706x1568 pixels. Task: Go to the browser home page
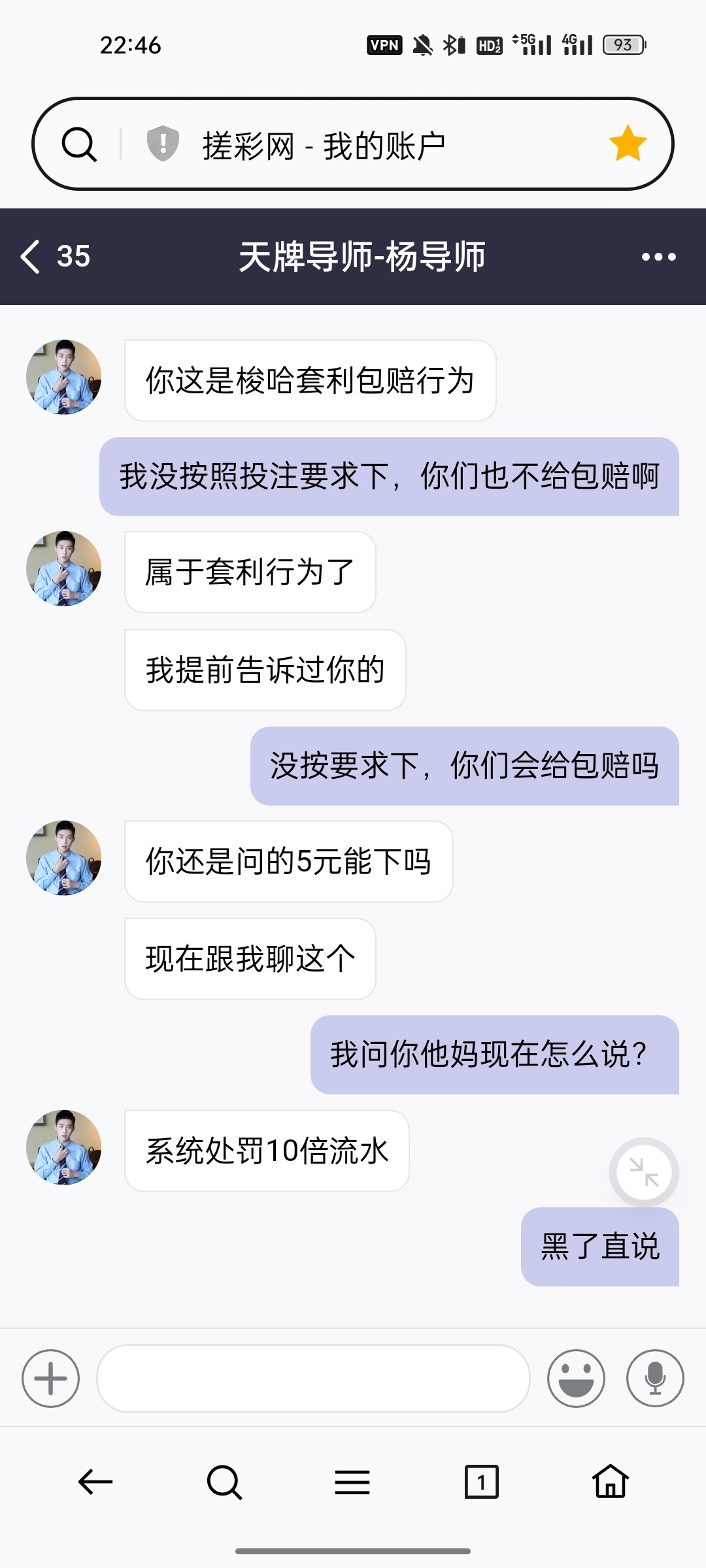[610, 1481]
